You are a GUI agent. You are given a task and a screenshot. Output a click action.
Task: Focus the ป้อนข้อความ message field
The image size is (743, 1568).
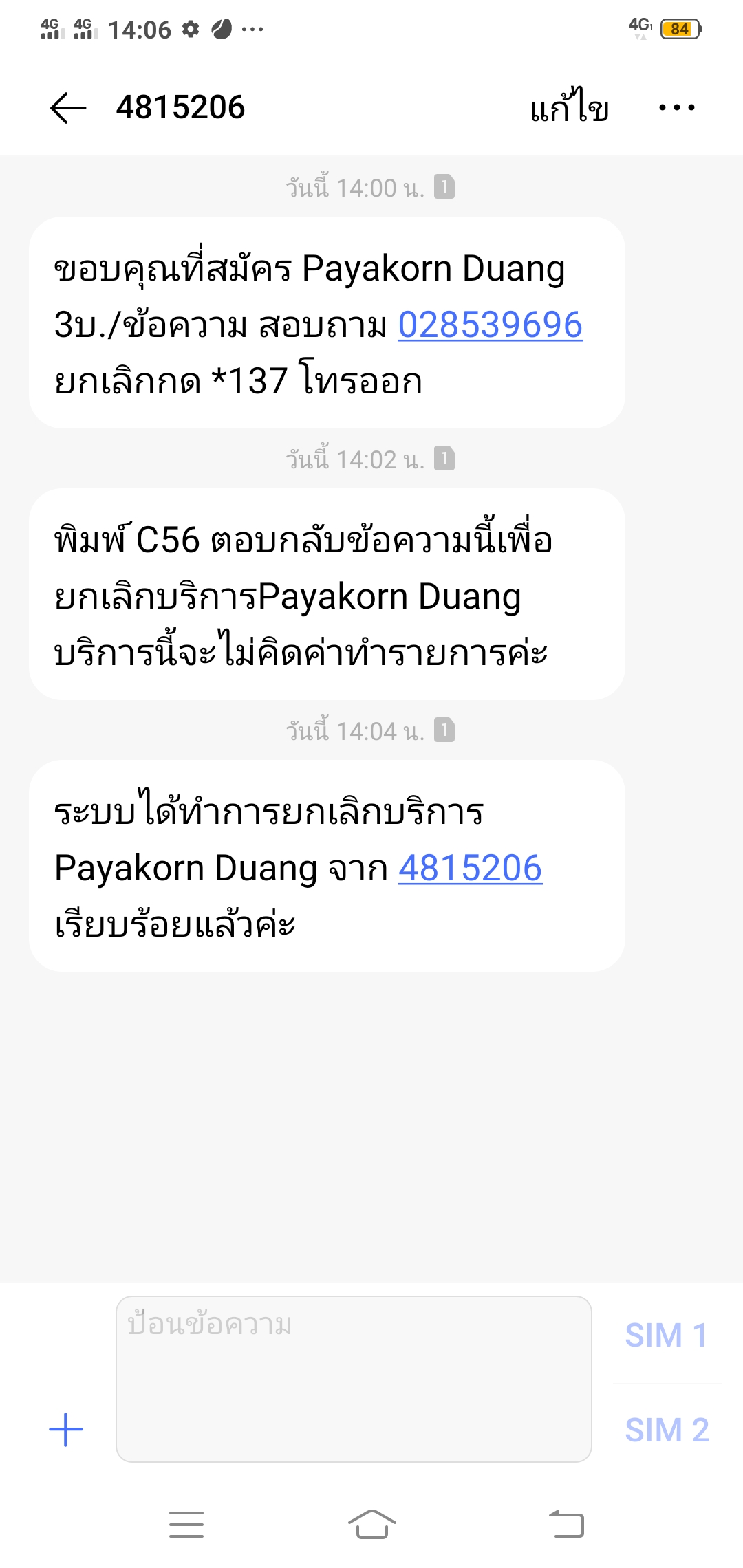click(354, 1378)
